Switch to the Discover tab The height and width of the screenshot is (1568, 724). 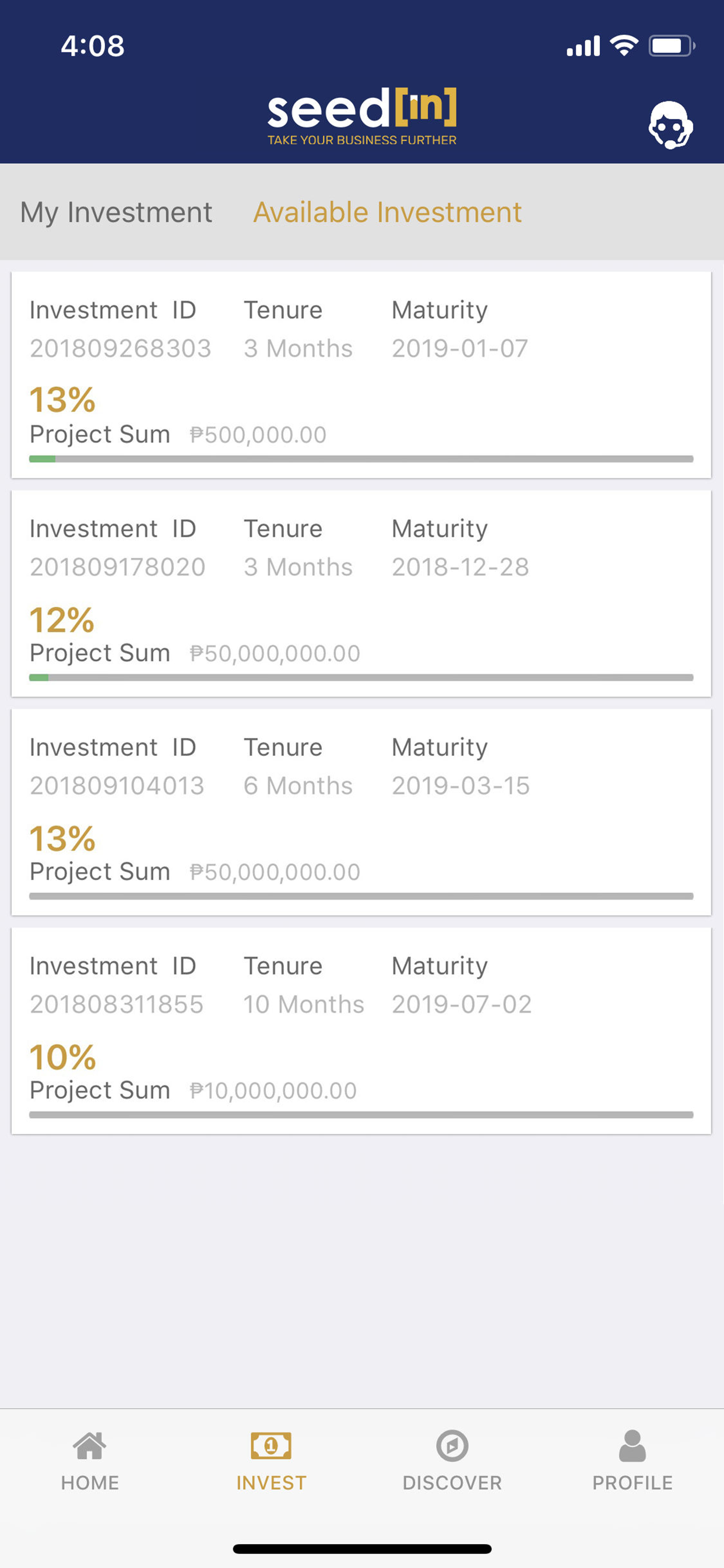click(x=452, y=1461)
